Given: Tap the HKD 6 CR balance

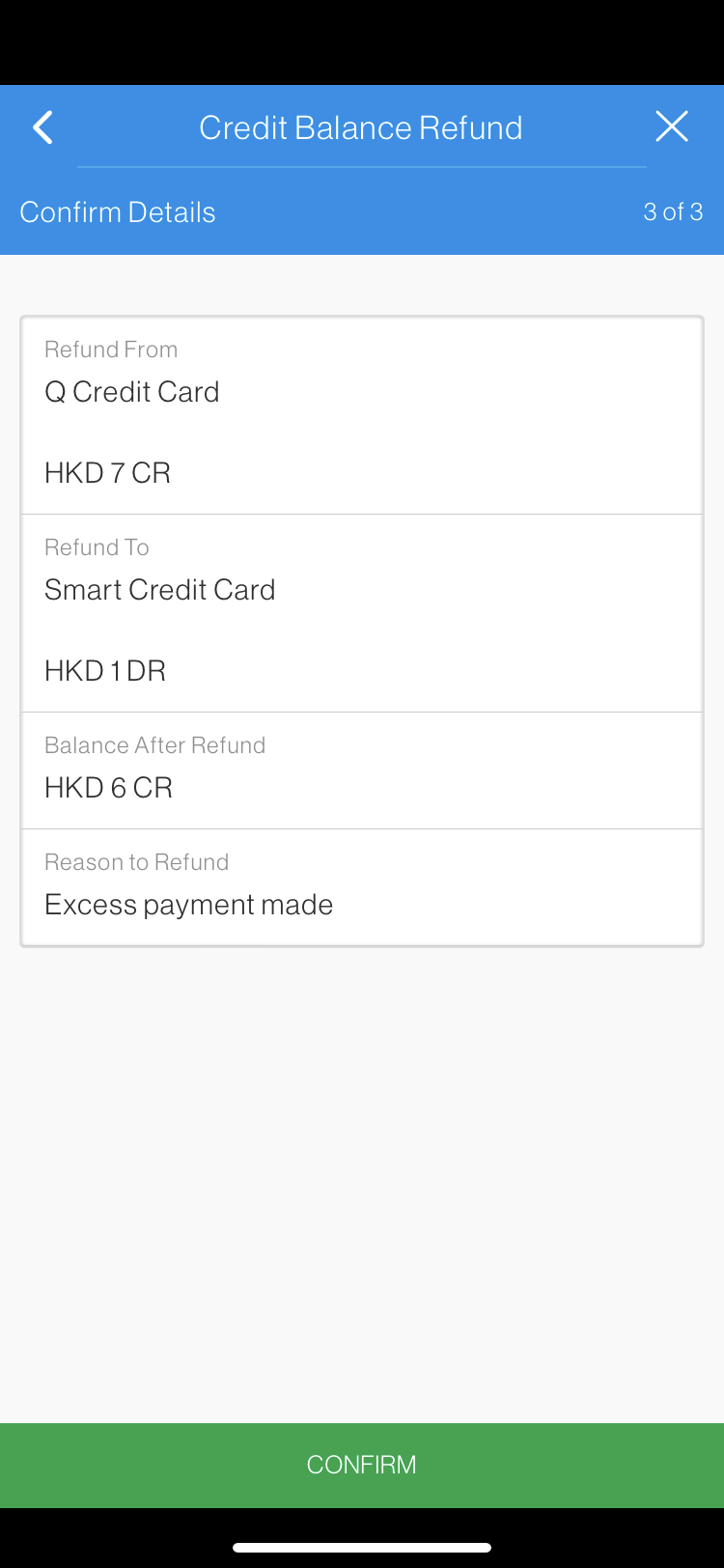Looking at the screenshot, I should (x=109, y=787).
